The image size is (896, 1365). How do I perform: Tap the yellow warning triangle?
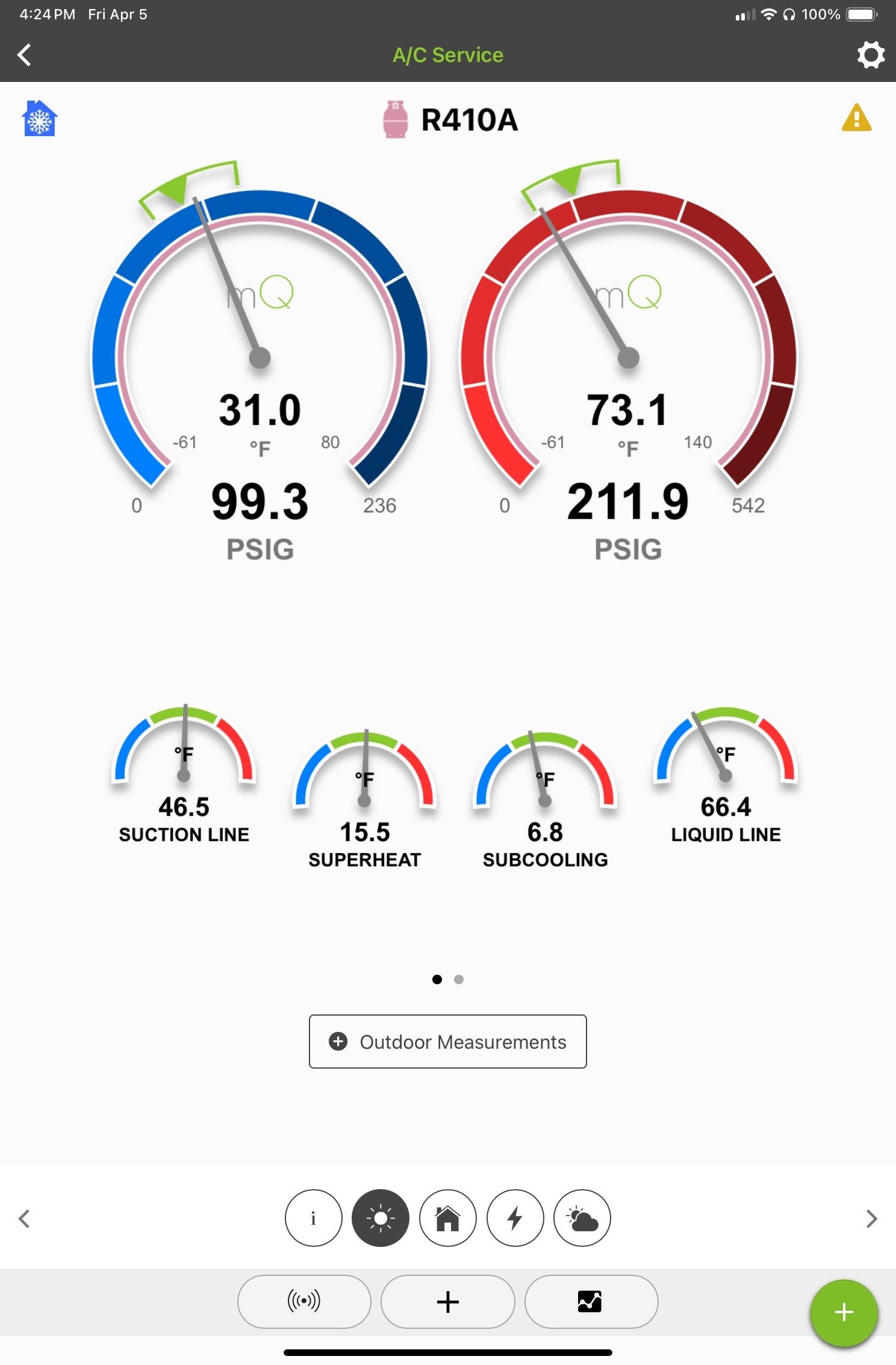(x=856, y=117)
